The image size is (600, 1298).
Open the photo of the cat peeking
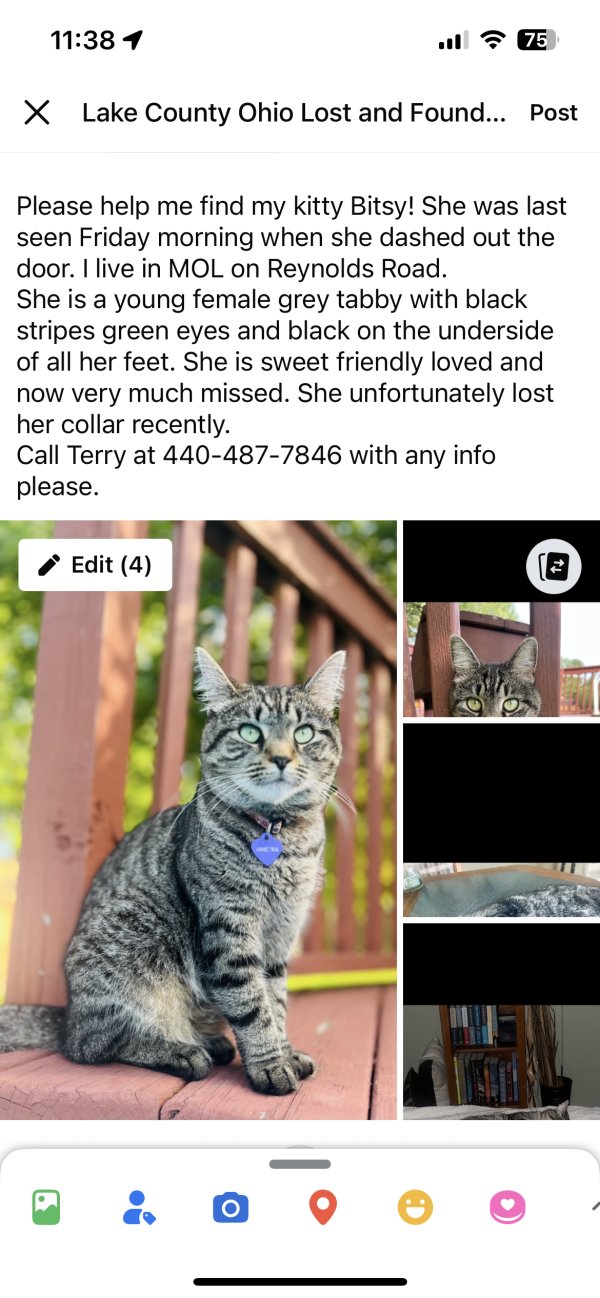(x=501, y=660)
